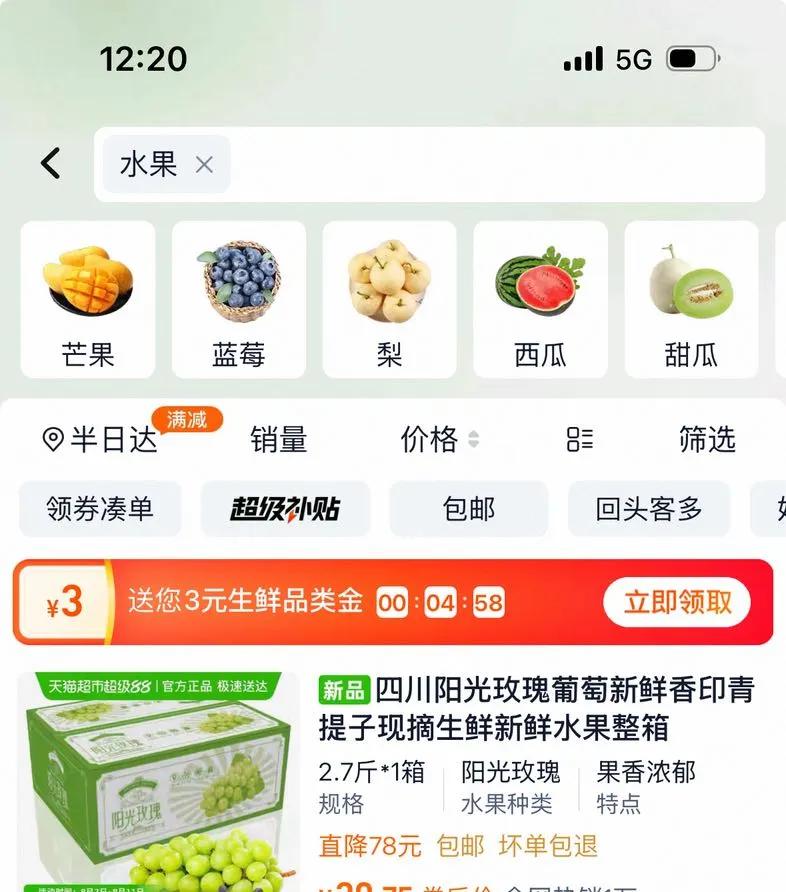Open the 筛选 filter panel
Viewport: 786px width, 892px height.
coord(707,439)
